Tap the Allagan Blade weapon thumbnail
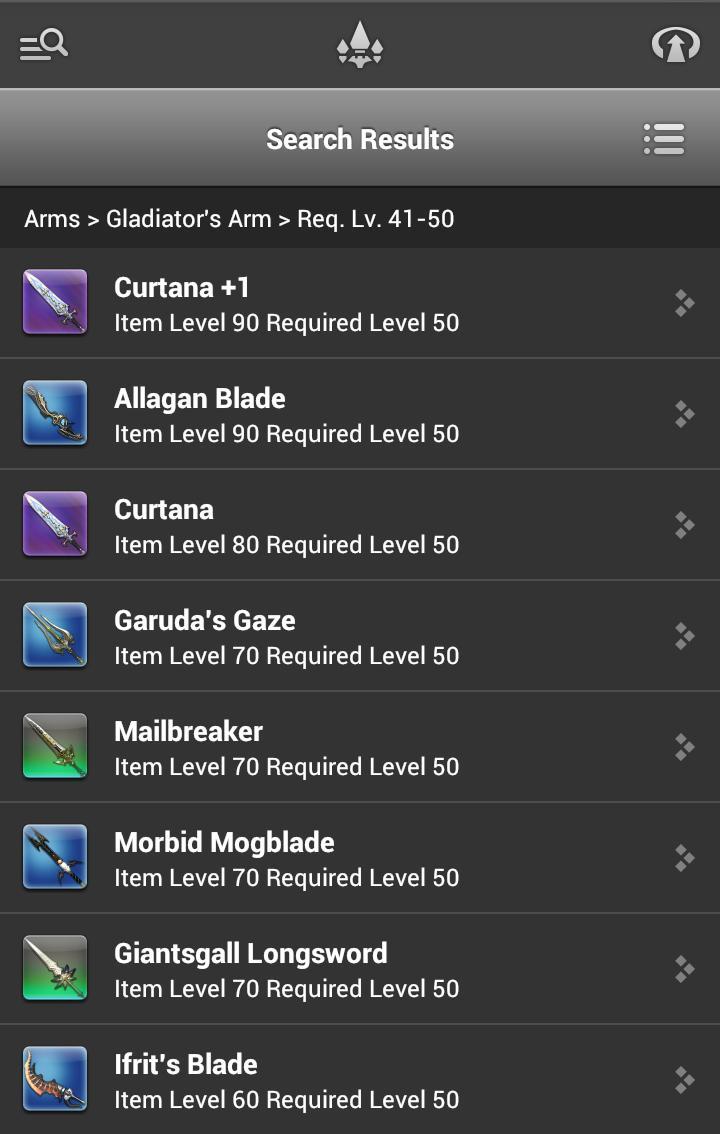720x1134 pixels. (55, 412)
